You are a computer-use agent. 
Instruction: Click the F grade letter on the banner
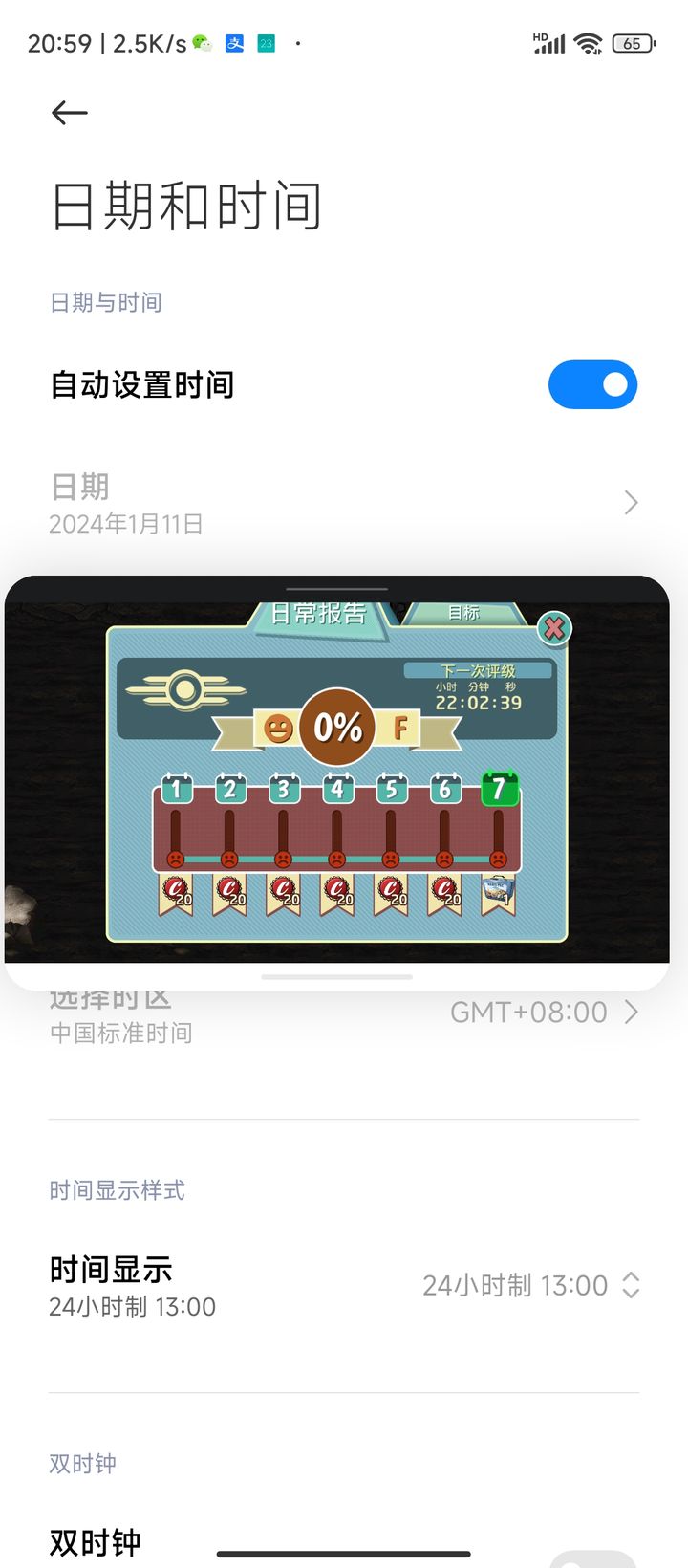402,729
